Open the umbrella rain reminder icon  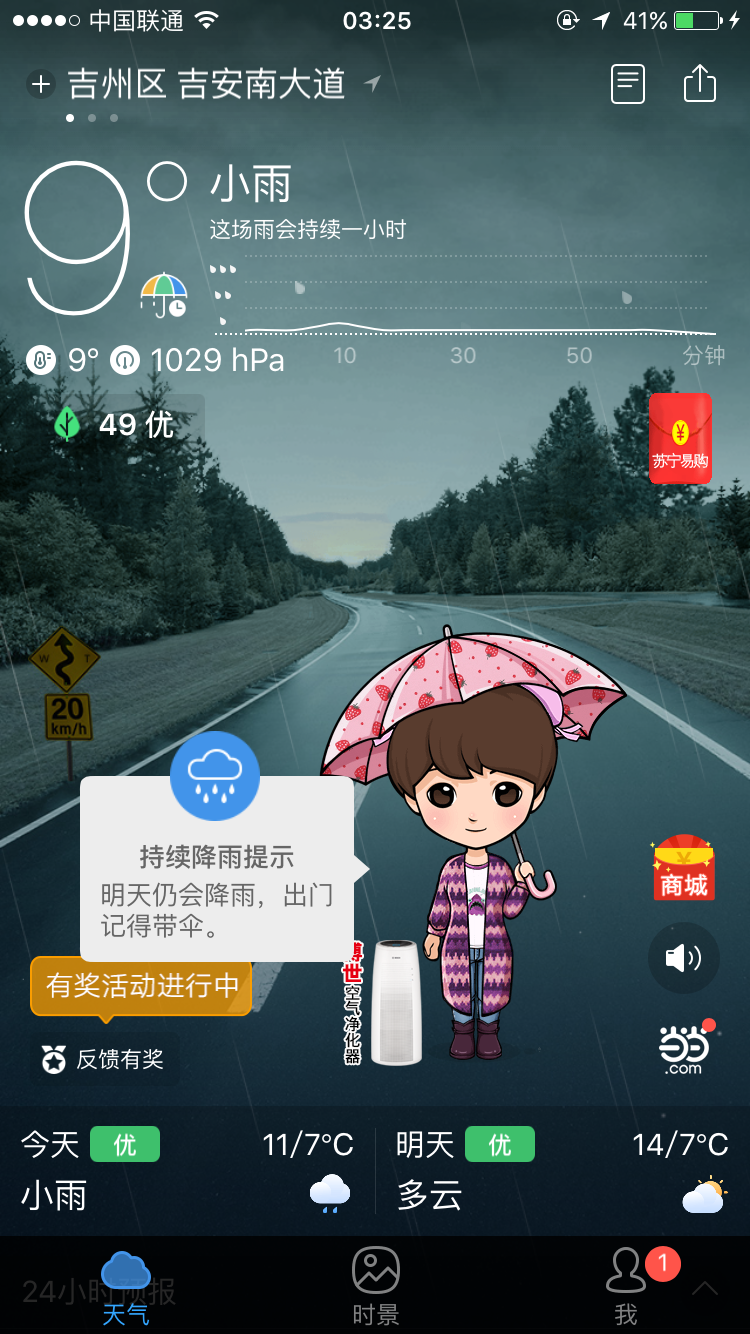164,295
